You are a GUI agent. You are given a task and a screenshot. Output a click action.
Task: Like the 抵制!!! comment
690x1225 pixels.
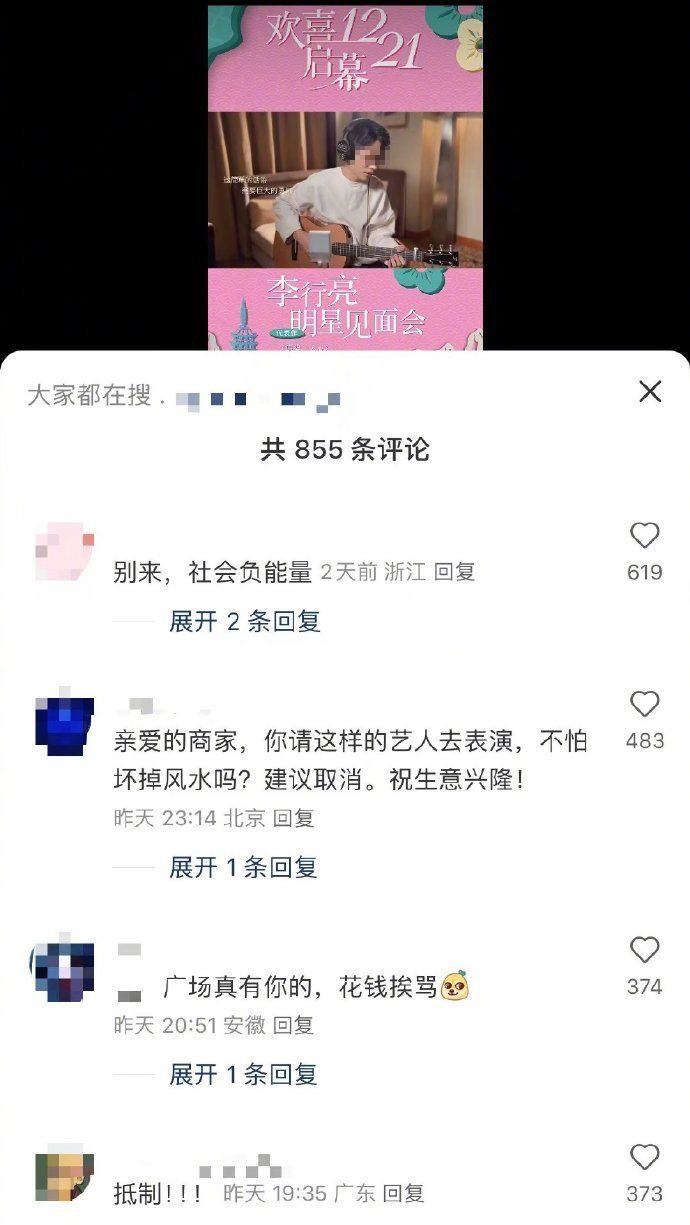[645, 1158]
